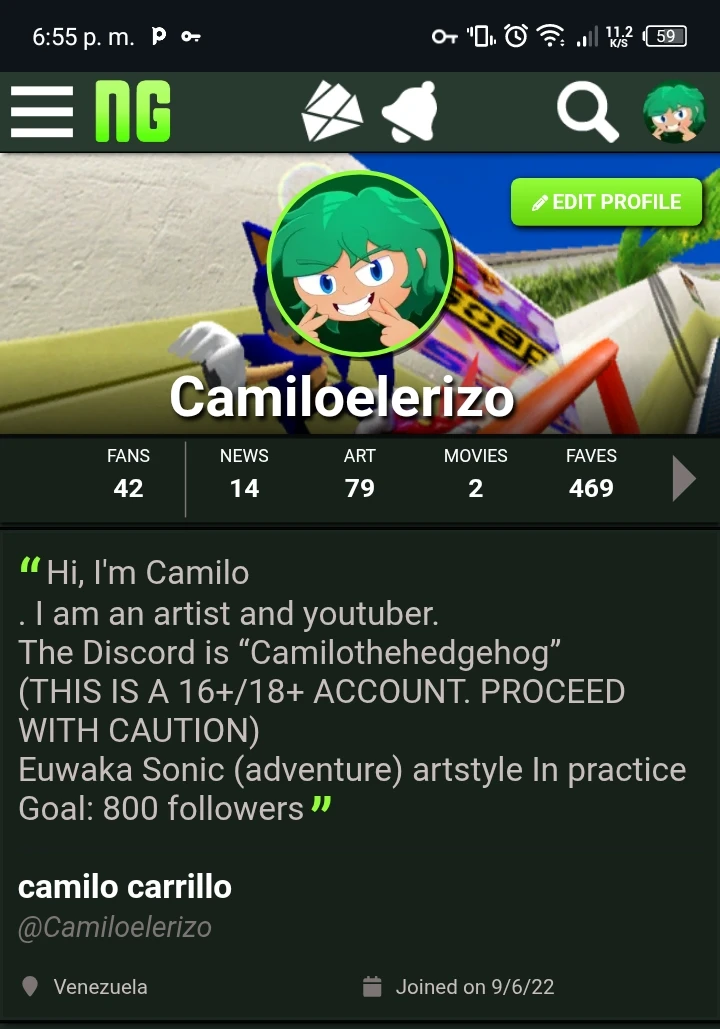Open the Faves section
This screenshot has height=1029, width=720.
[x=591, y=473]
